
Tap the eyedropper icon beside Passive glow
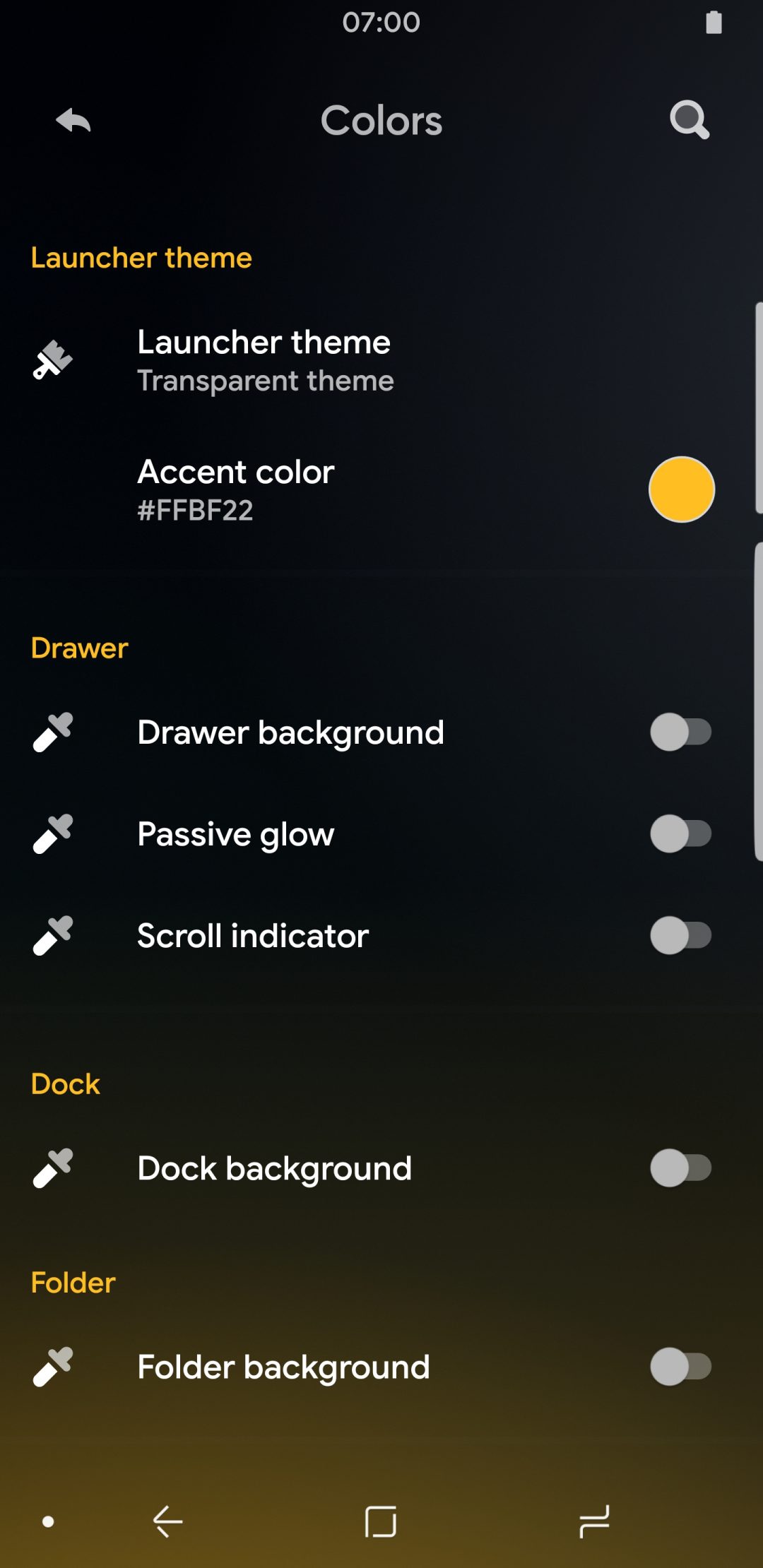point(53,833)
